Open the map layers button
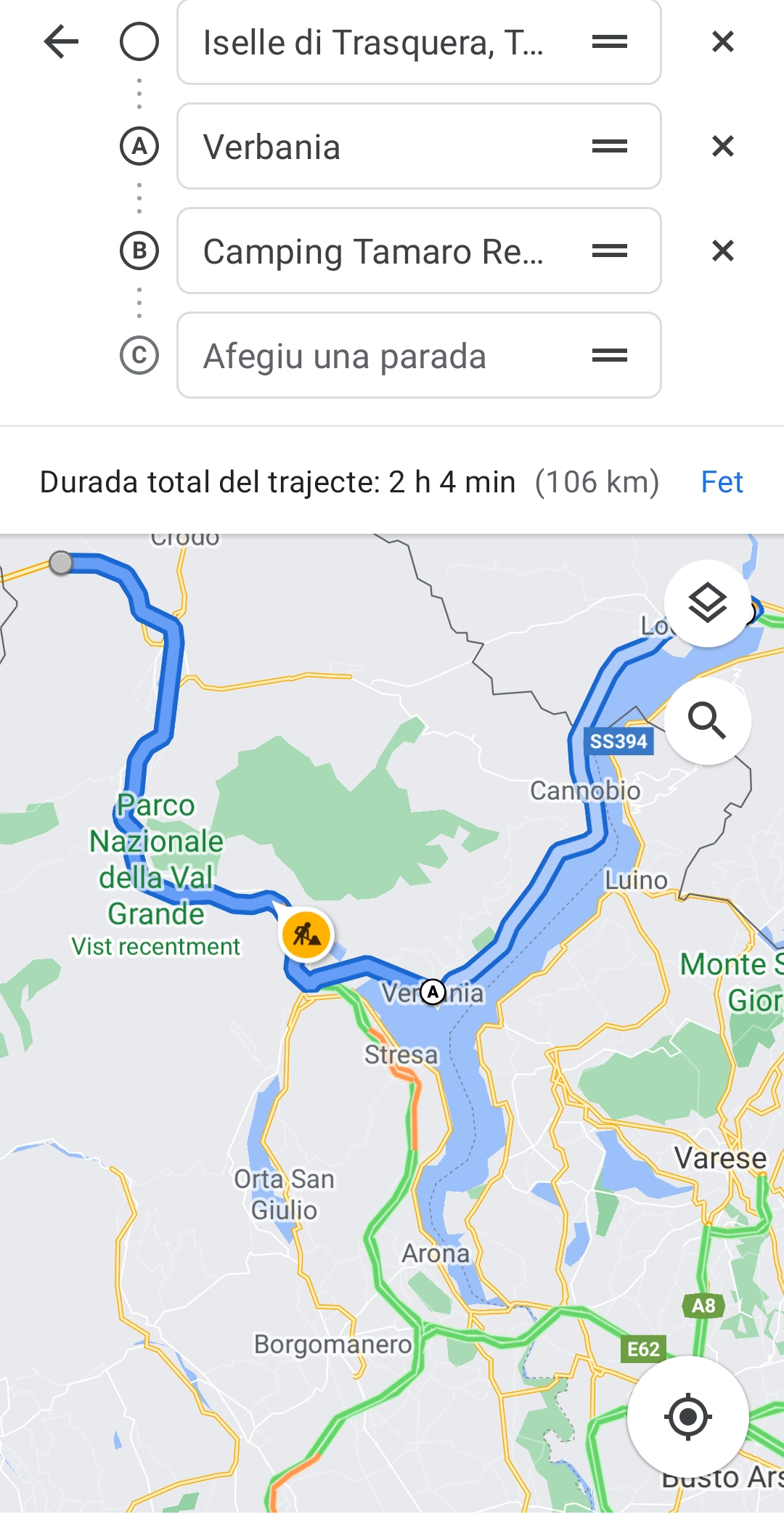The width and height of the screenshot is (784, 1517). pos(707,603)
